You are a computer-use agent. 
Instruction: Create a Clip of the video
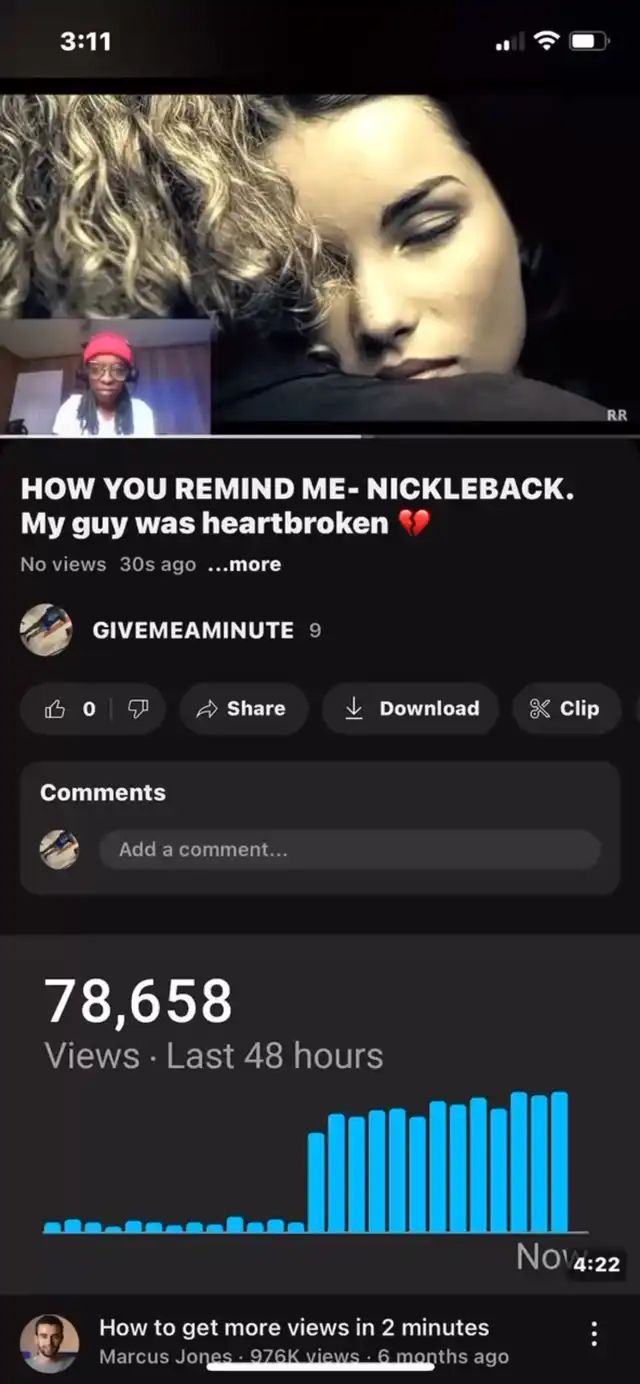click(x=565, y=709)
